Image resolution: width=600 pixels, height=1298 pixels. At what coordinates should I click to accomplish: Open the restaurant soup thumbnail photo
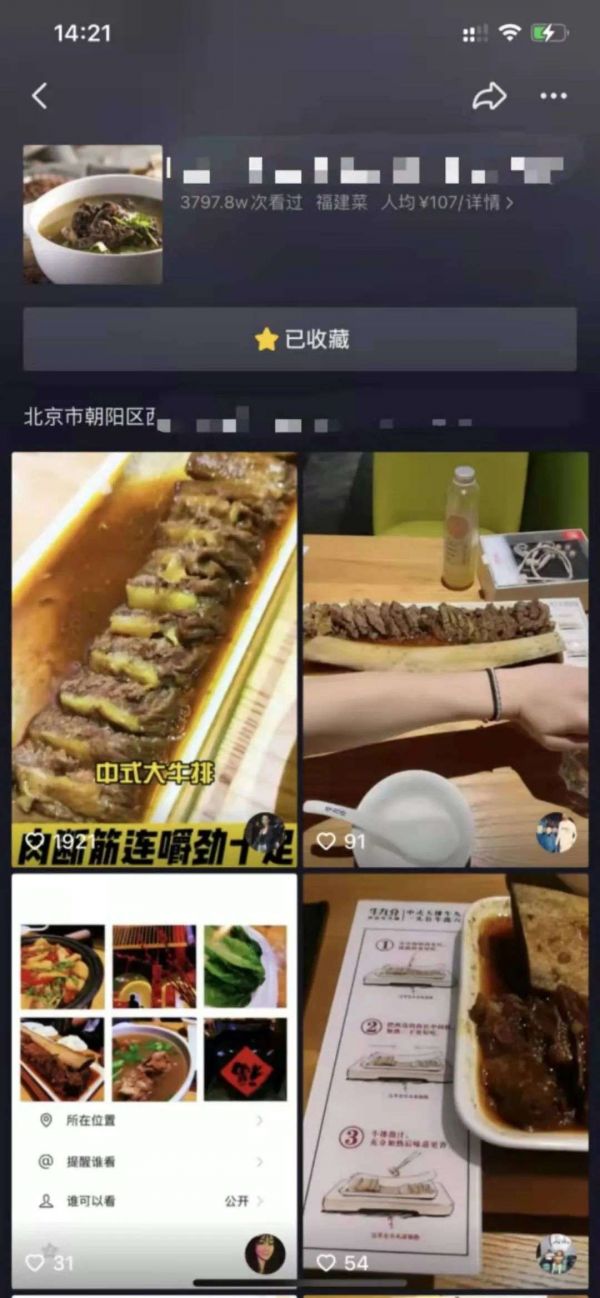pos(93,214)
